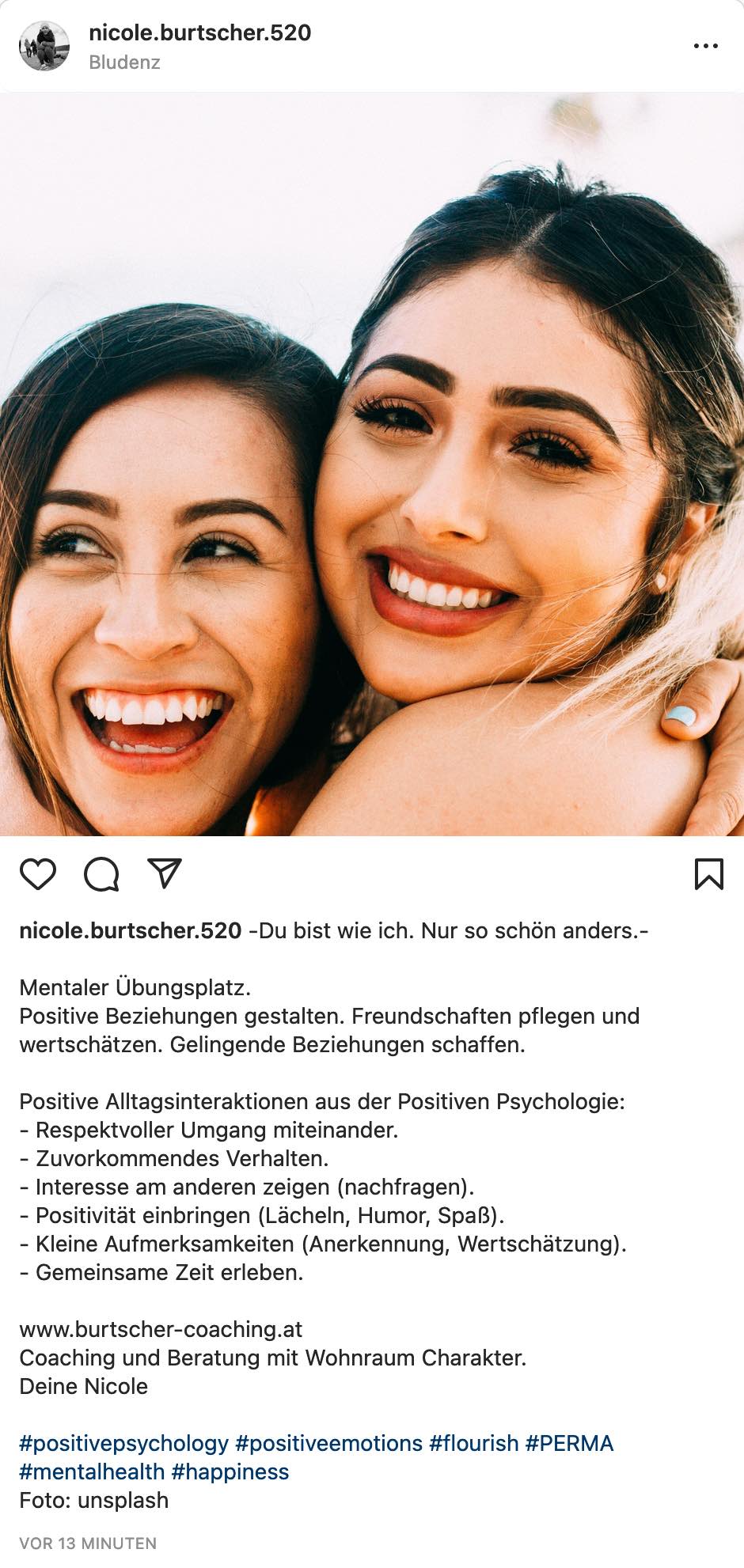Screen dimensions: 744x1568
Task: Open the #mentalhealth hashtag
Action: click(92, 1471)
